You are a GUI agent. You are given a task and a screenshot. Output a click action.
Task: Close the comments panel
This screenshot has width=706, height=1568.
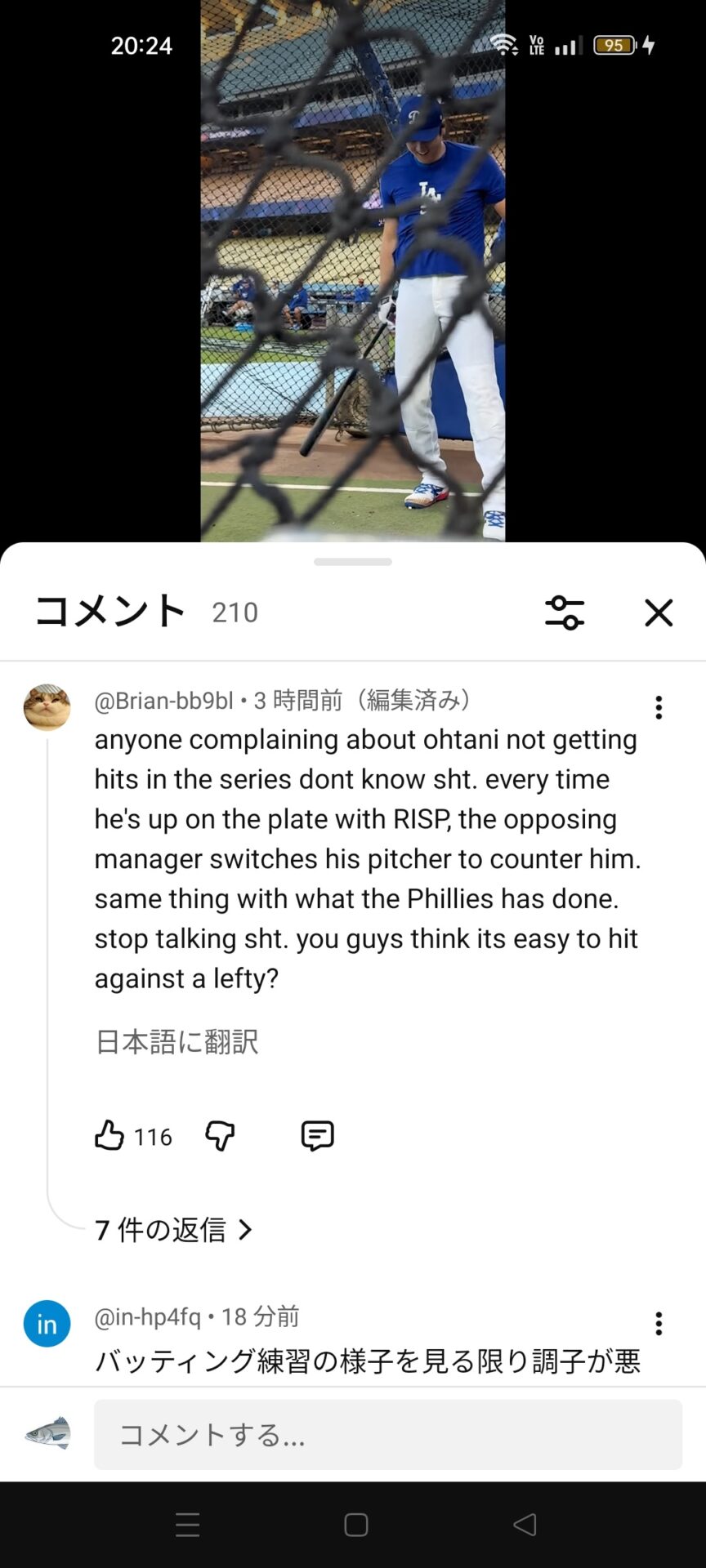click(658, 612)
